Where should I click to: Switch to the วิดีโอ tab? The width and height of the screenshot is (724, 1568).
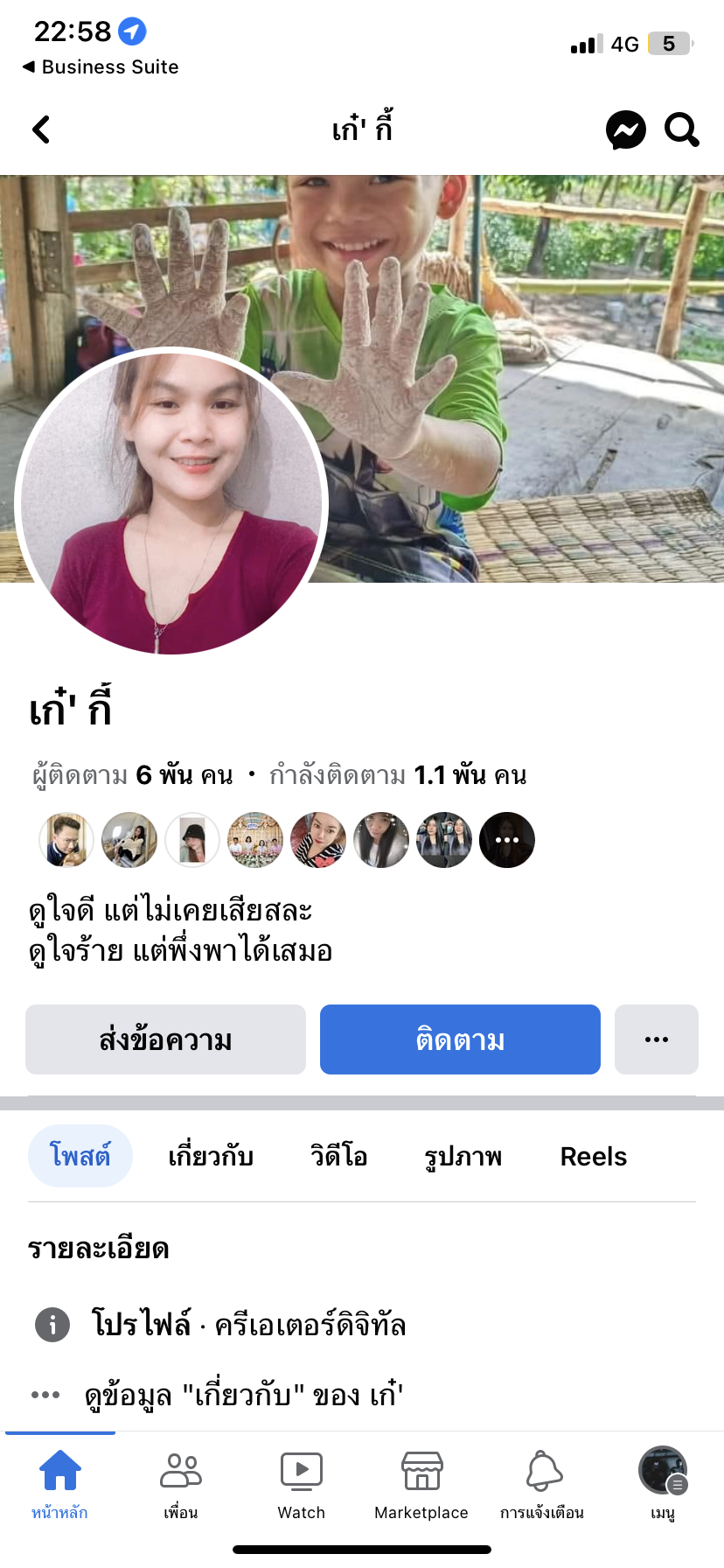point(338,1156)
